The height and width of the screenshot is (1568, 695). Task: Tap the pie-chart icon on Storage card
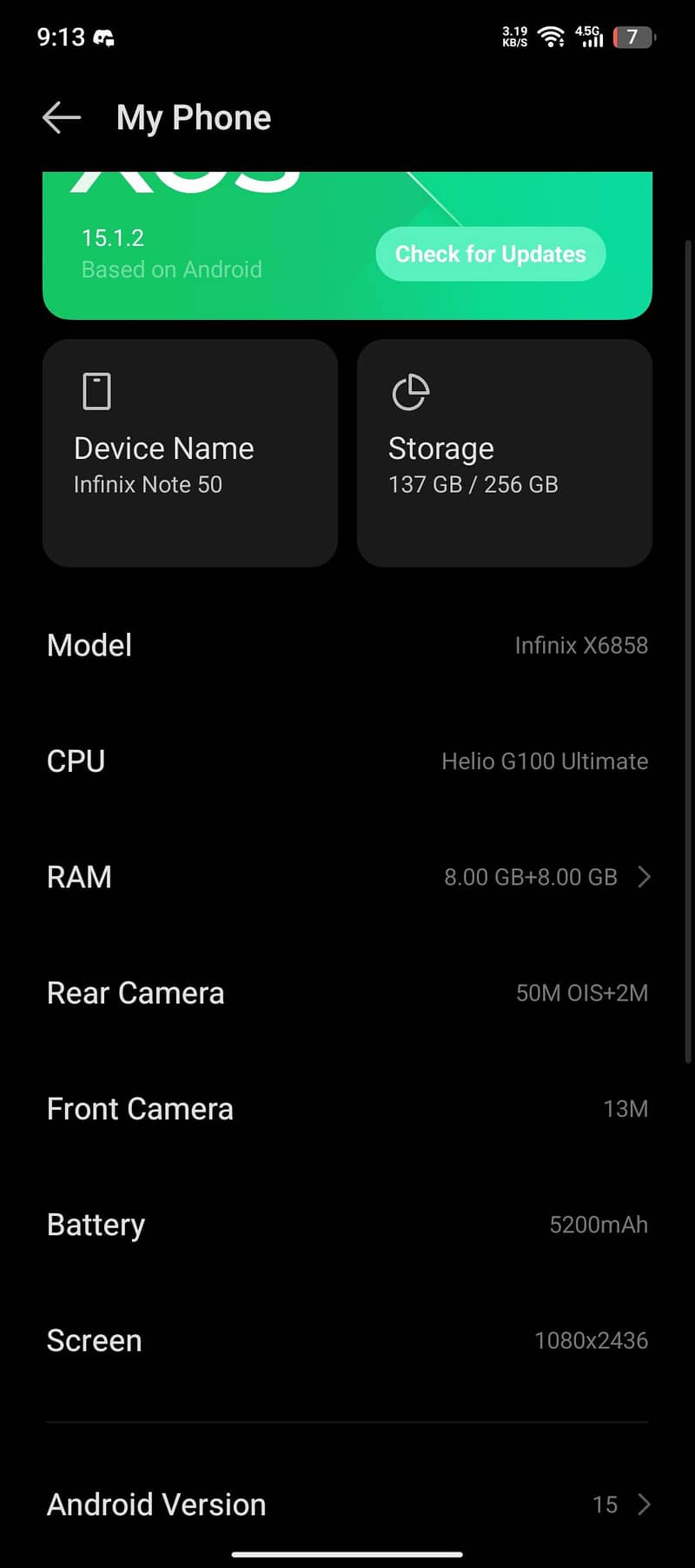click(411, 391)
